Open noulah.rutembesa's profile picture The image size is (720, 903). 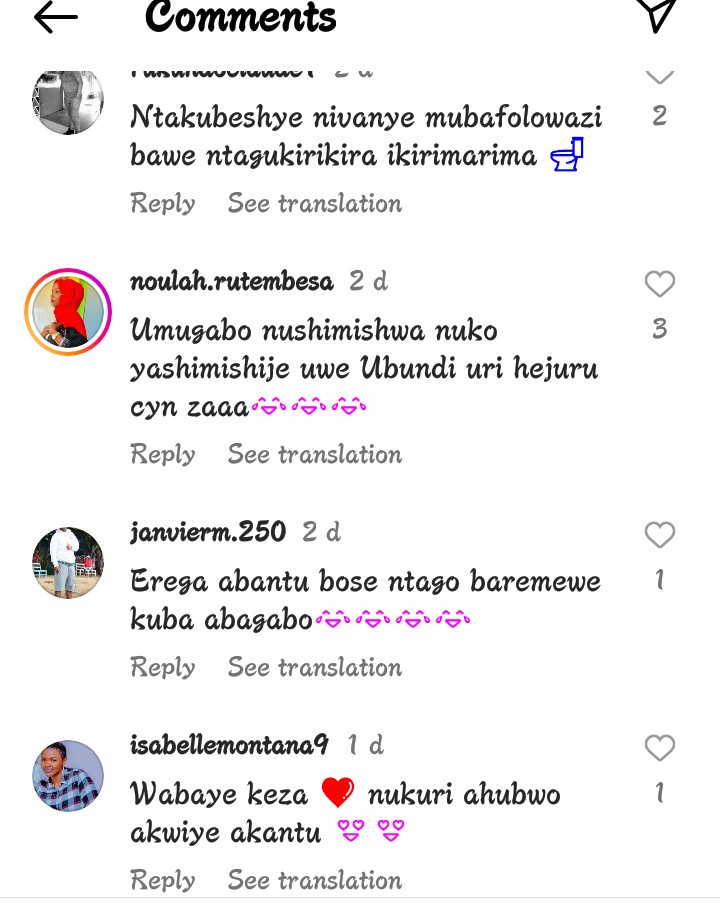pyautogui.click(x=68, y=312)
